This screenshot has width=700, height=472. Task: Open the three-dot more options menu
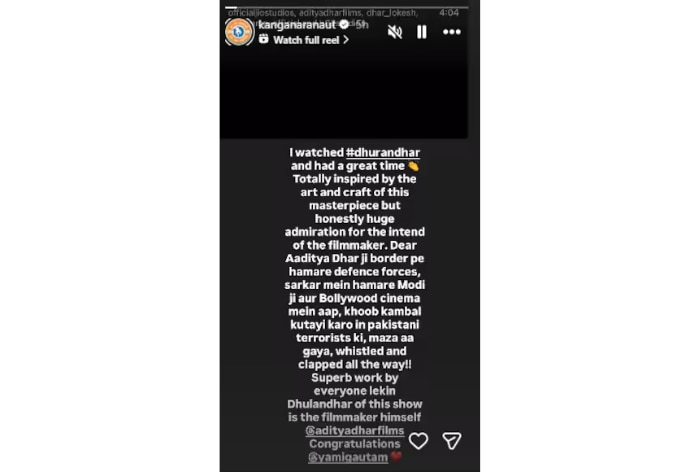coord(452,32)
